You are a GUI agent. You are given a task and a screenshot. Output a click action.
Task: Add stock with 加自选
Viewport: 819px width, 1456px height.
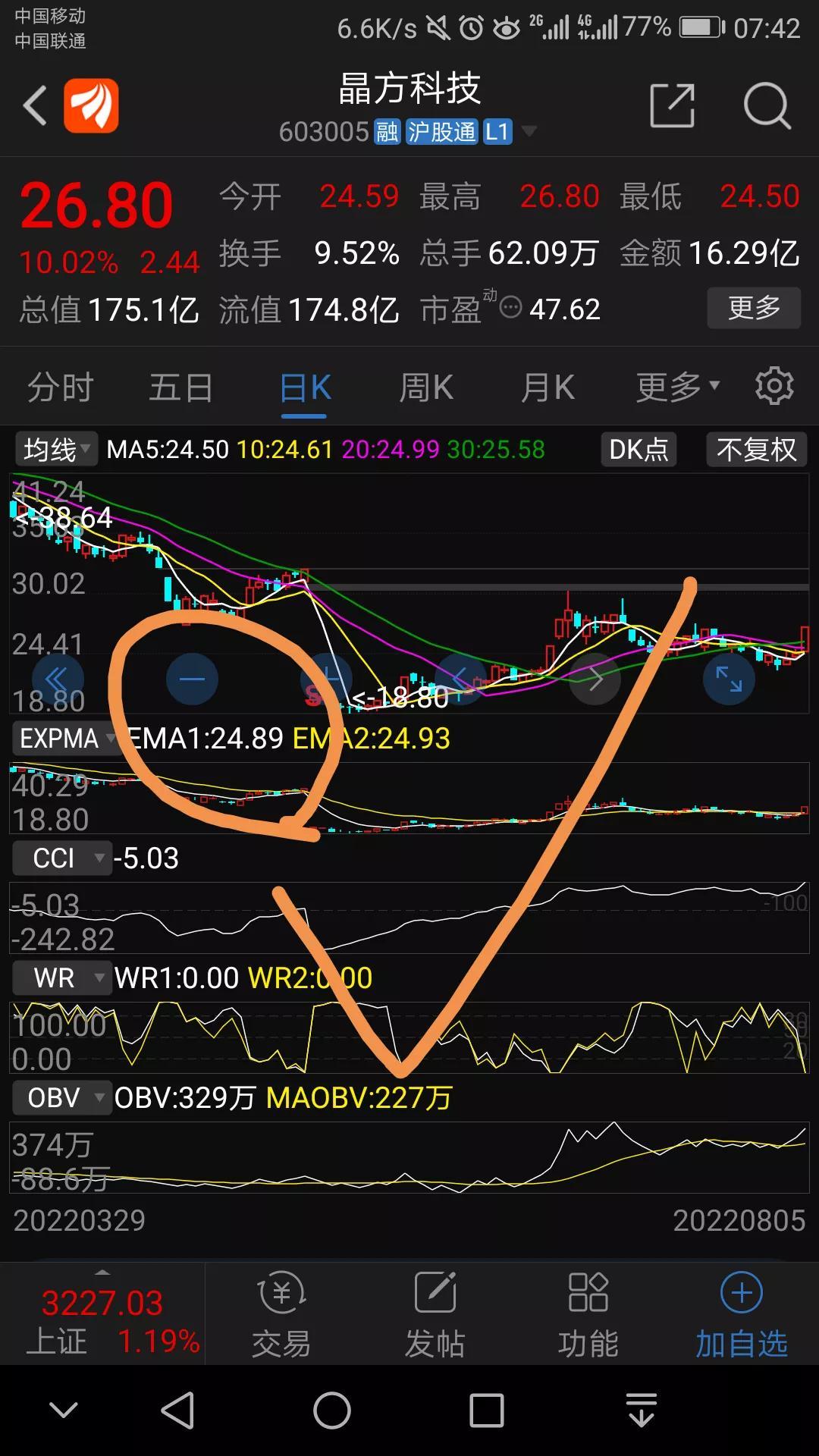tap(741, 1315)
